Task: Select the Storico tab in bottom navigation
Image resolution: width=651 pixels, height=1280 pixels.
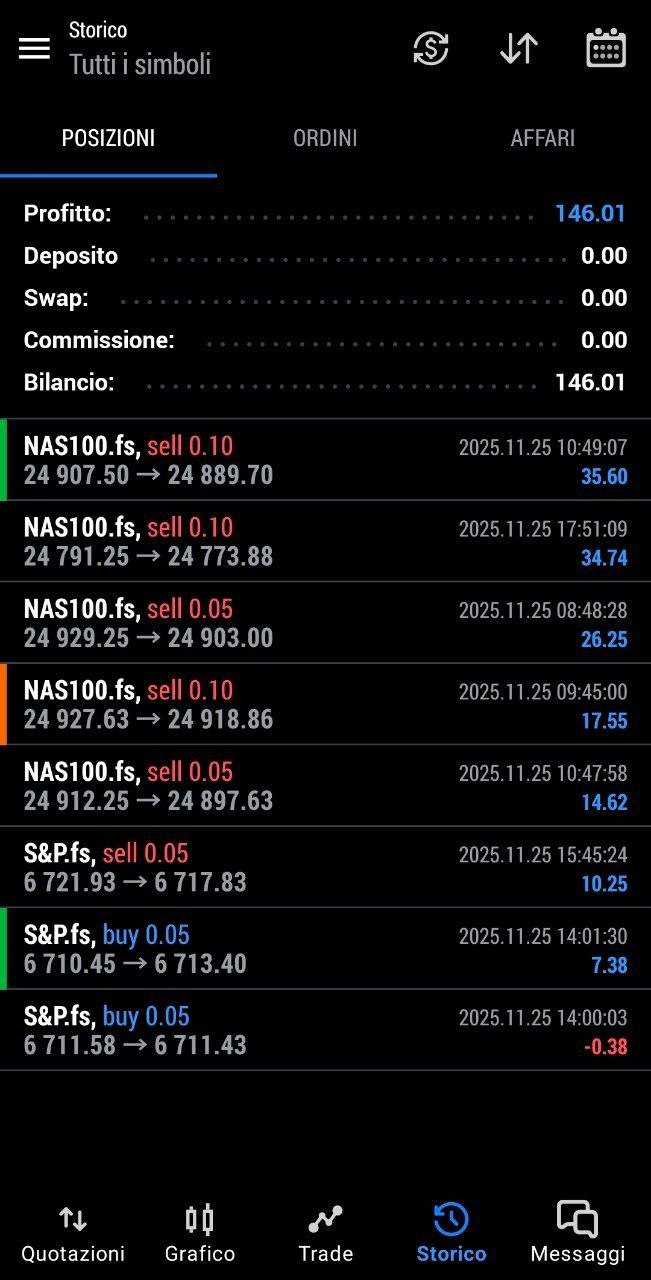Action: tap(451, 1233)
